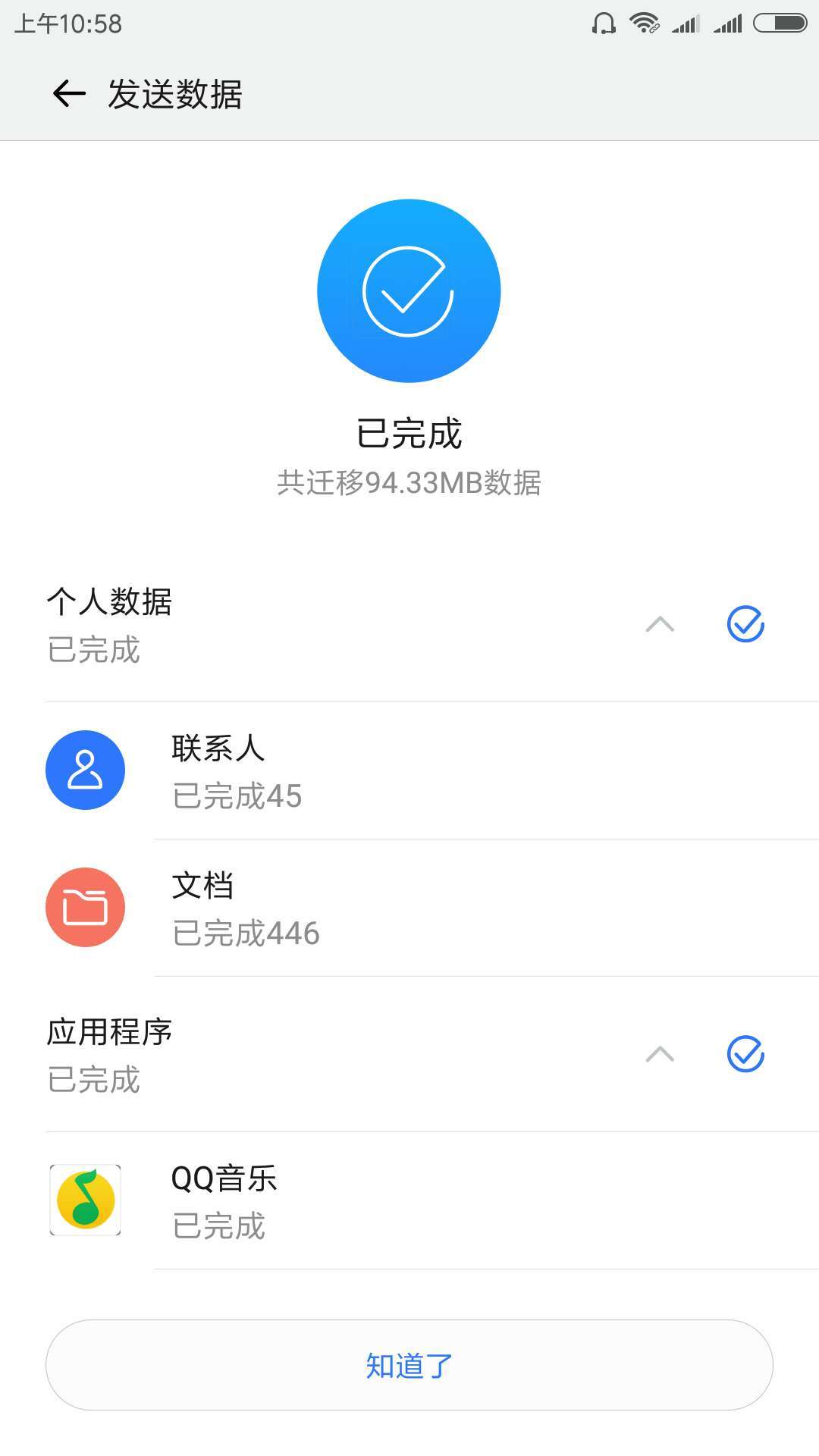The width and height of the screenshot is (819, 1456).
Task: Click the headset icon in status bar
Action: [603, 23]
